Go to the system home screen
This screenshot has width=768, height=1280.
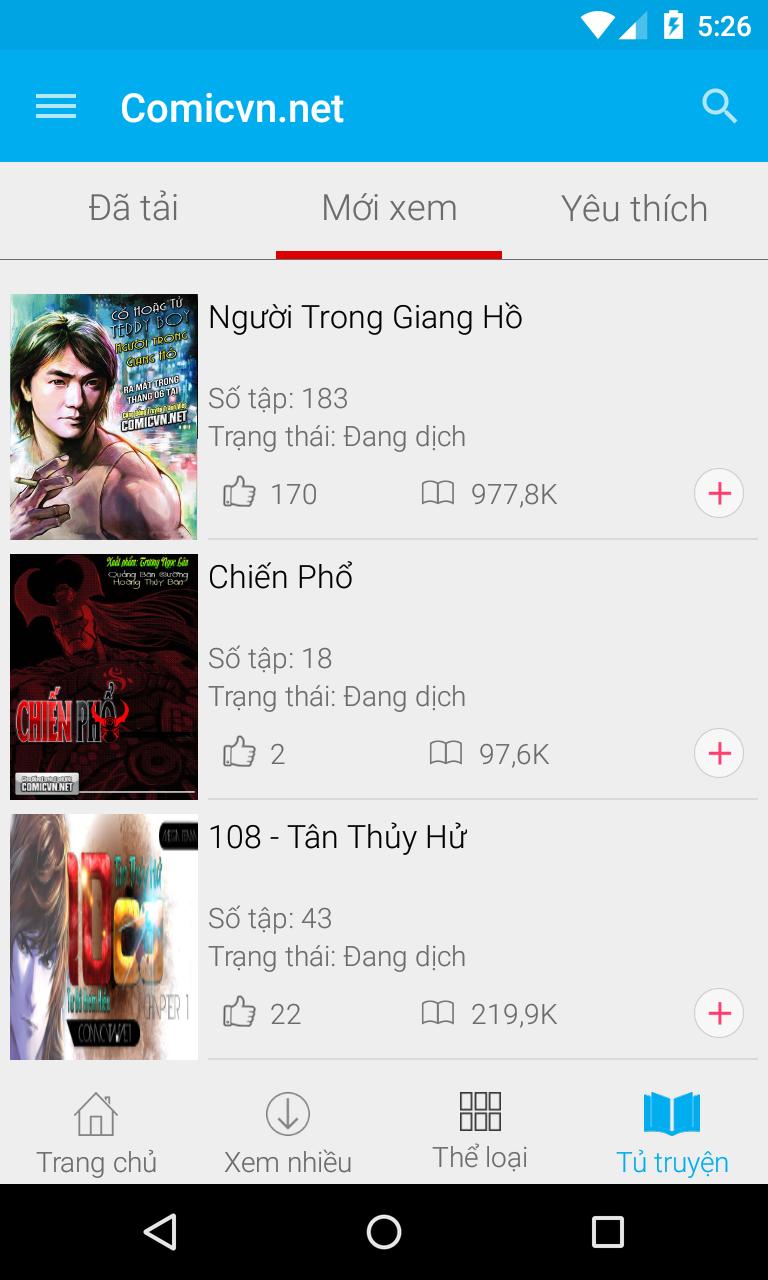click(x=384, y=1232)
